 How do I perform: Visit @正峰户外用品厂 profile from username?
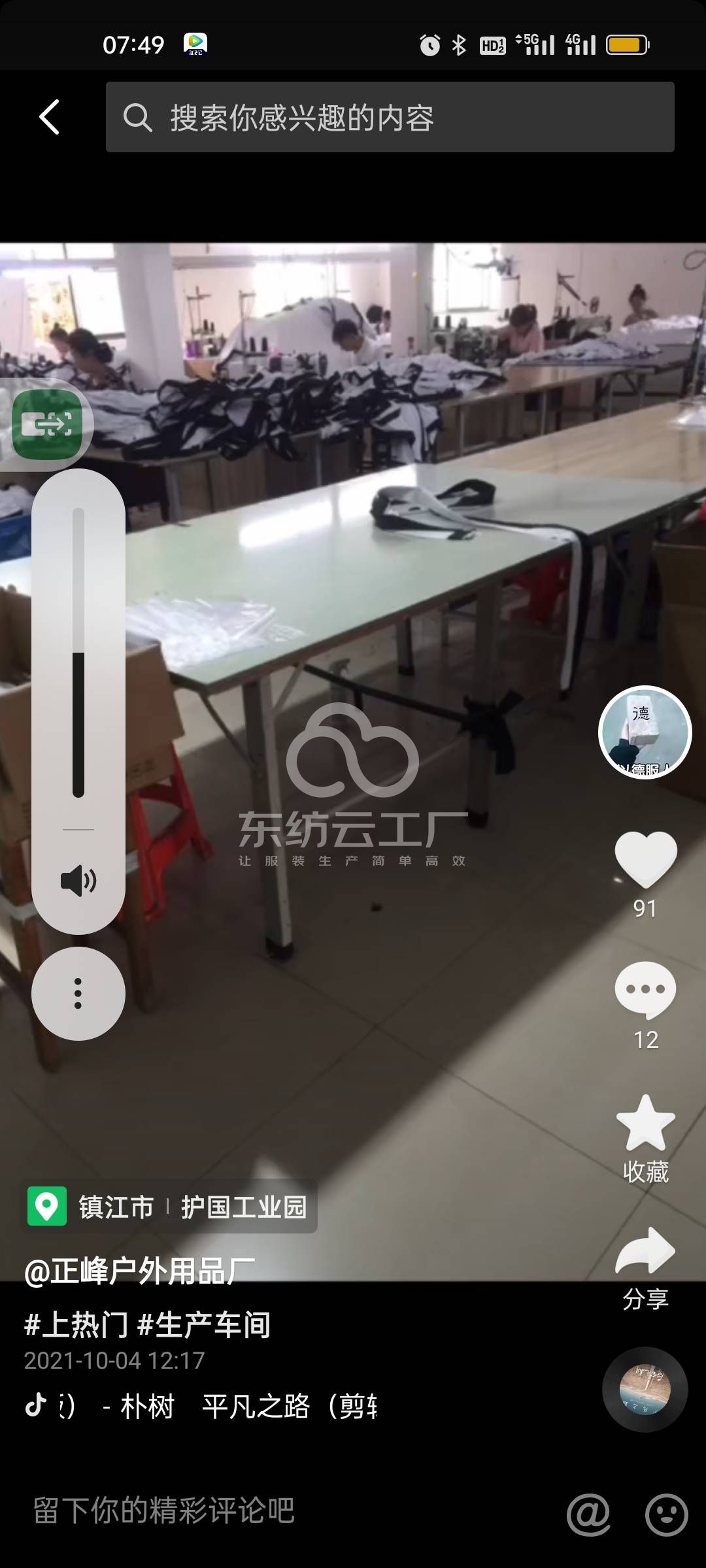click(139, 1271)
